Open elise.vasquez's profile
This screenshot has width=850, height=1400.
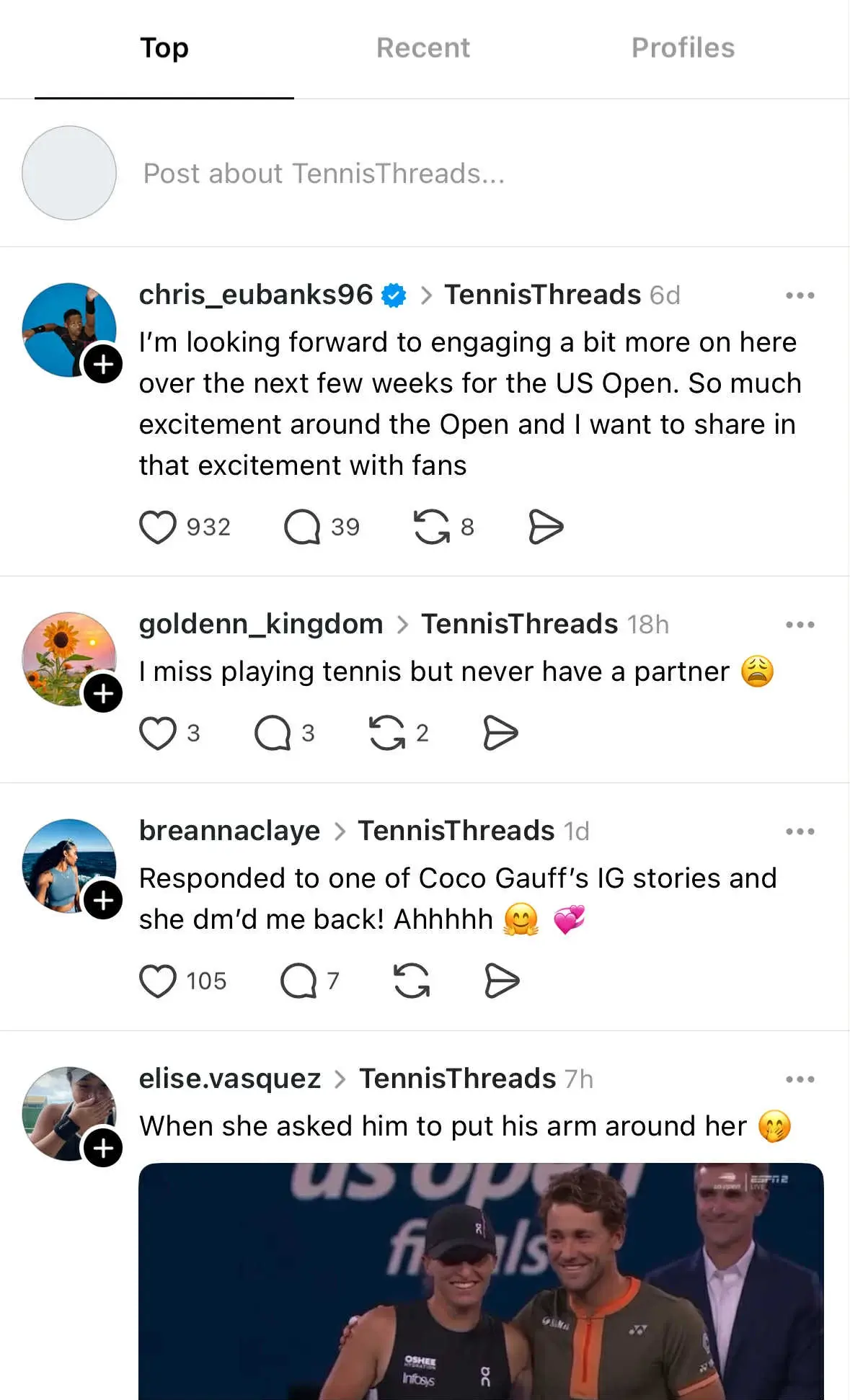pyautogui.click(x=230, y=1079)
